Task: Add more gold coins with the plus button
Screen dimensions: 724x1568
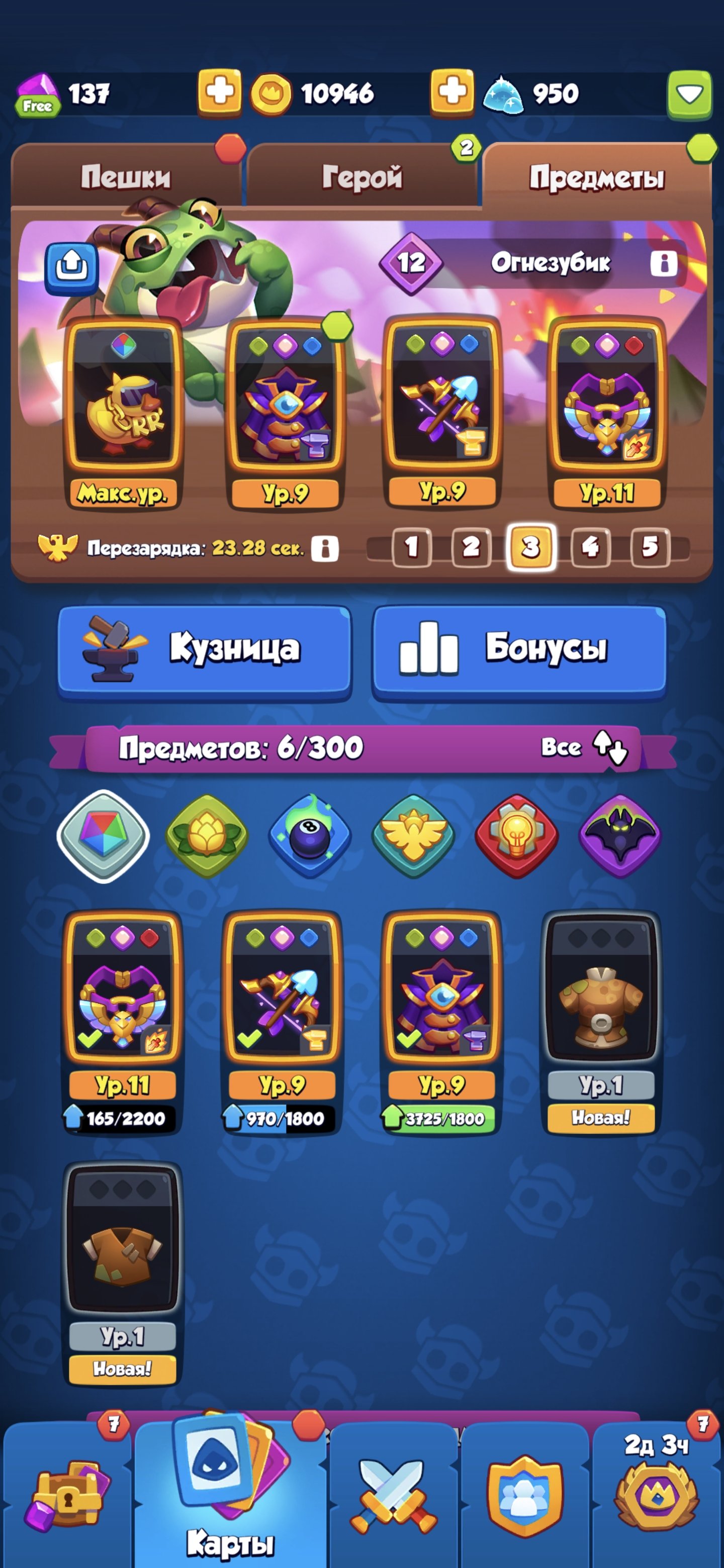Action: (x=452, y=93)
